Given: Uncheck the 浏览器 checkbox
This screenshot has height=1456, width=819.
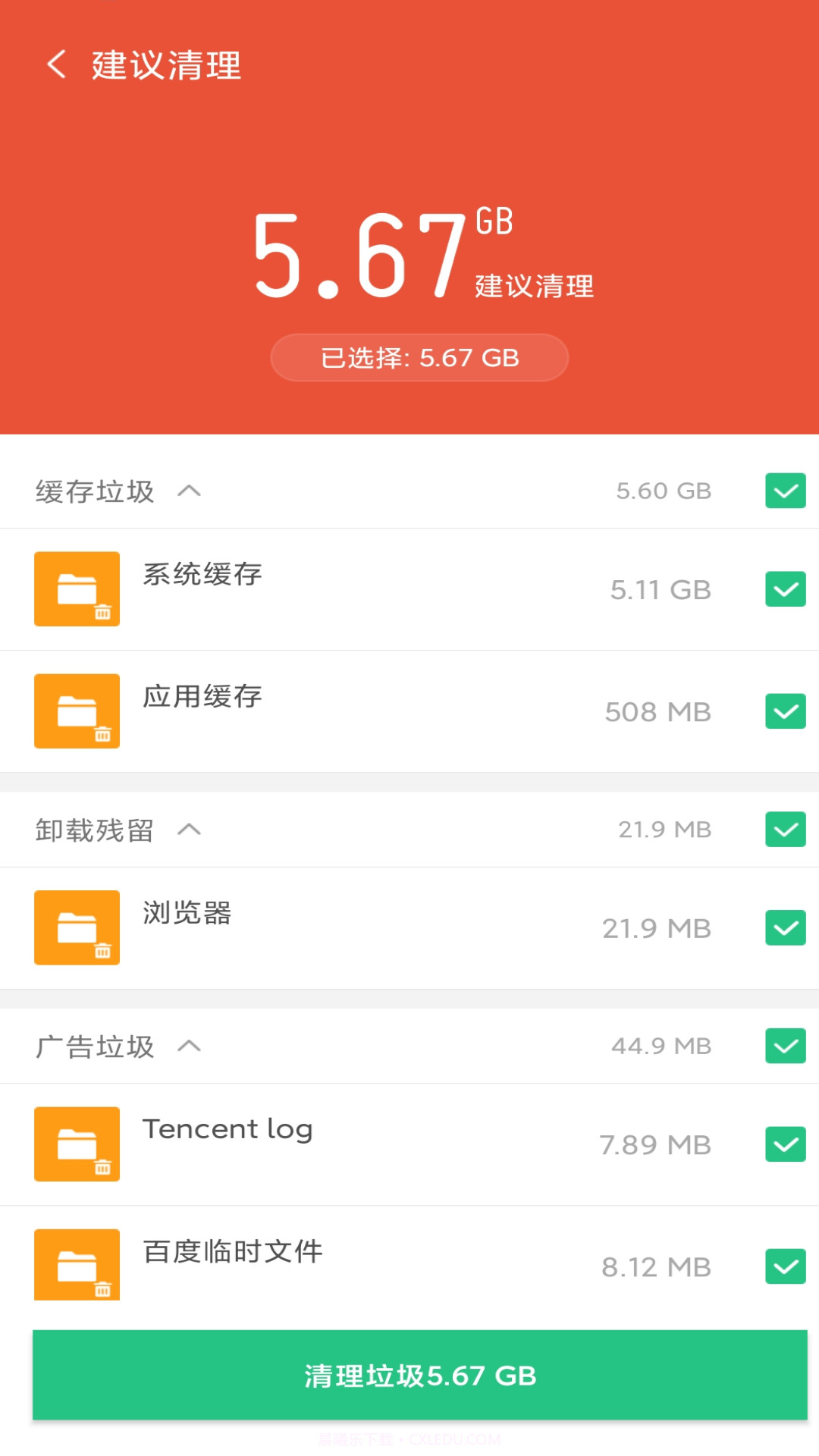Looking at the screenshot, I should pyautogui.click(x=785, y=927).
